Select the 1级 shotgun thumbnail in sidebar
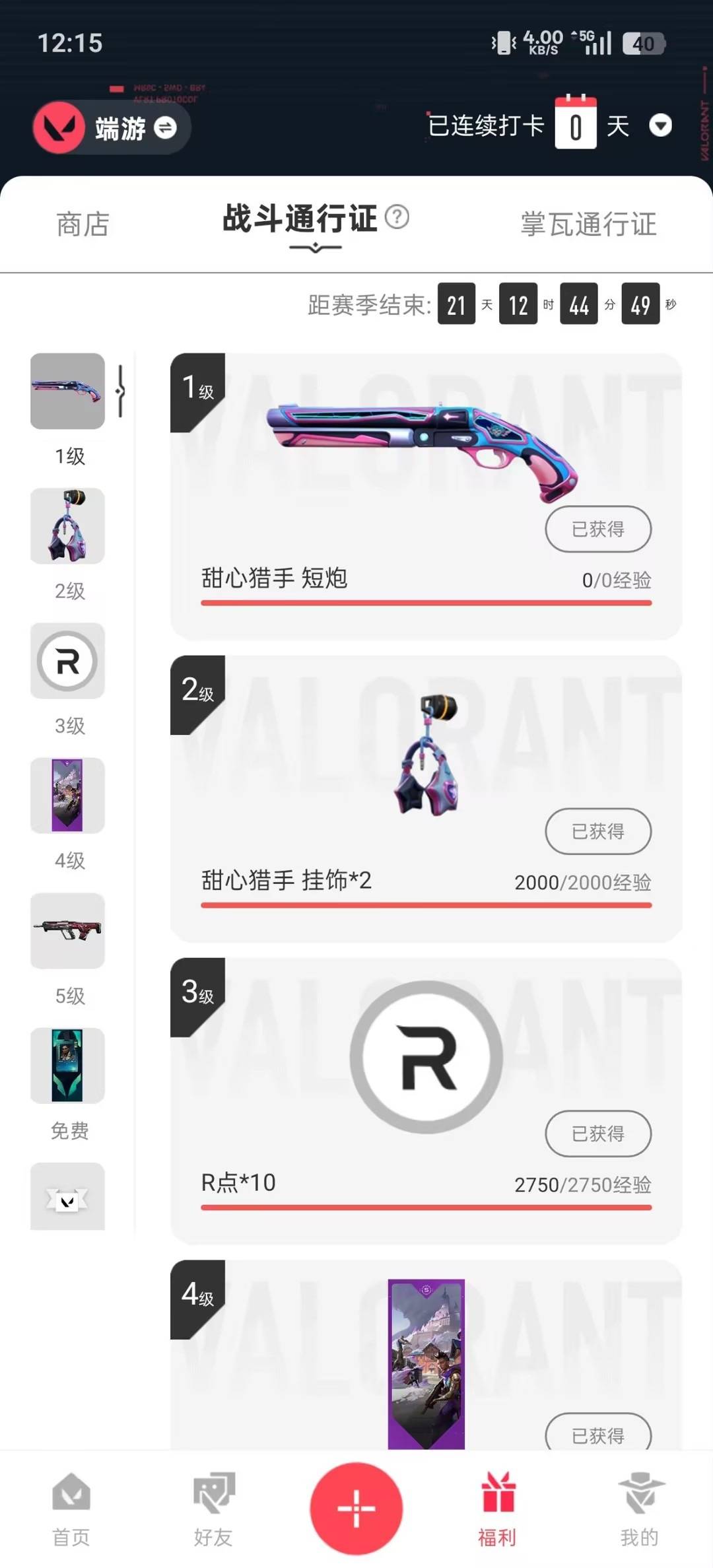 (x=67, y=392)
